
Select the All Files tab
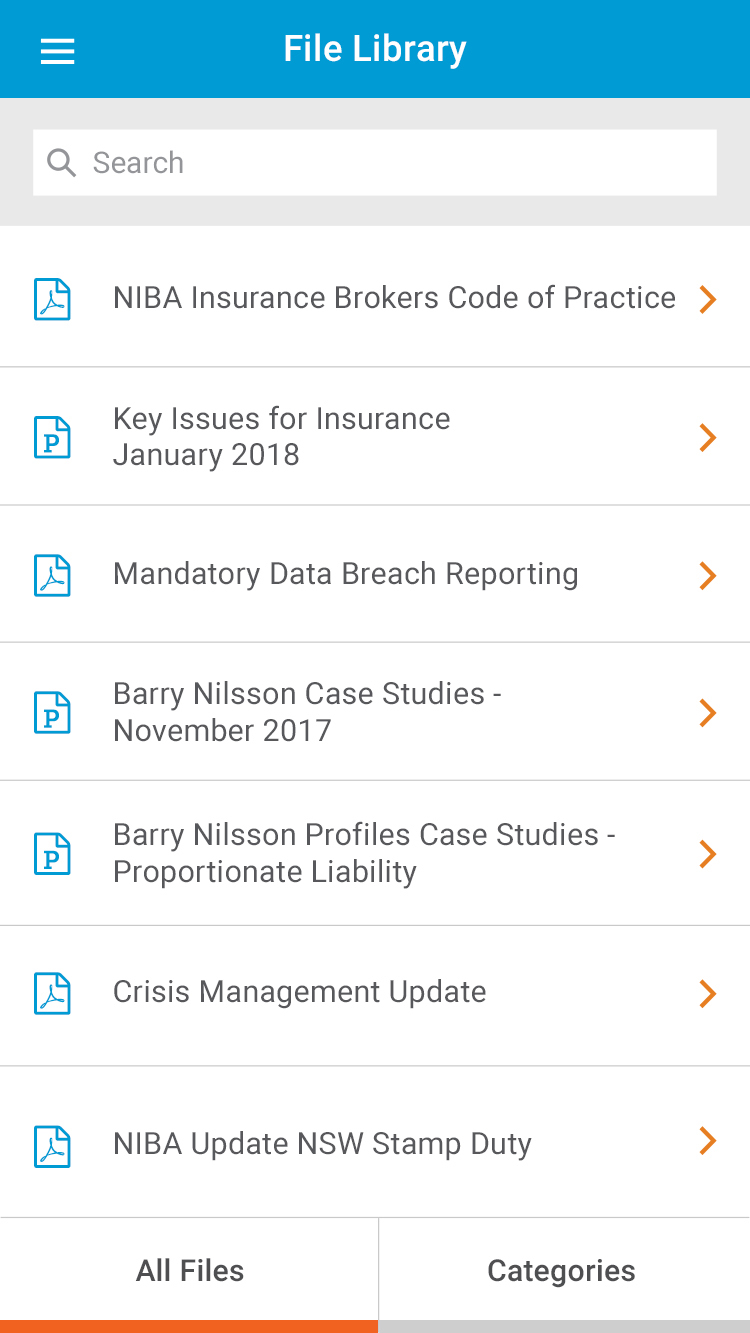click(189, 1271)
